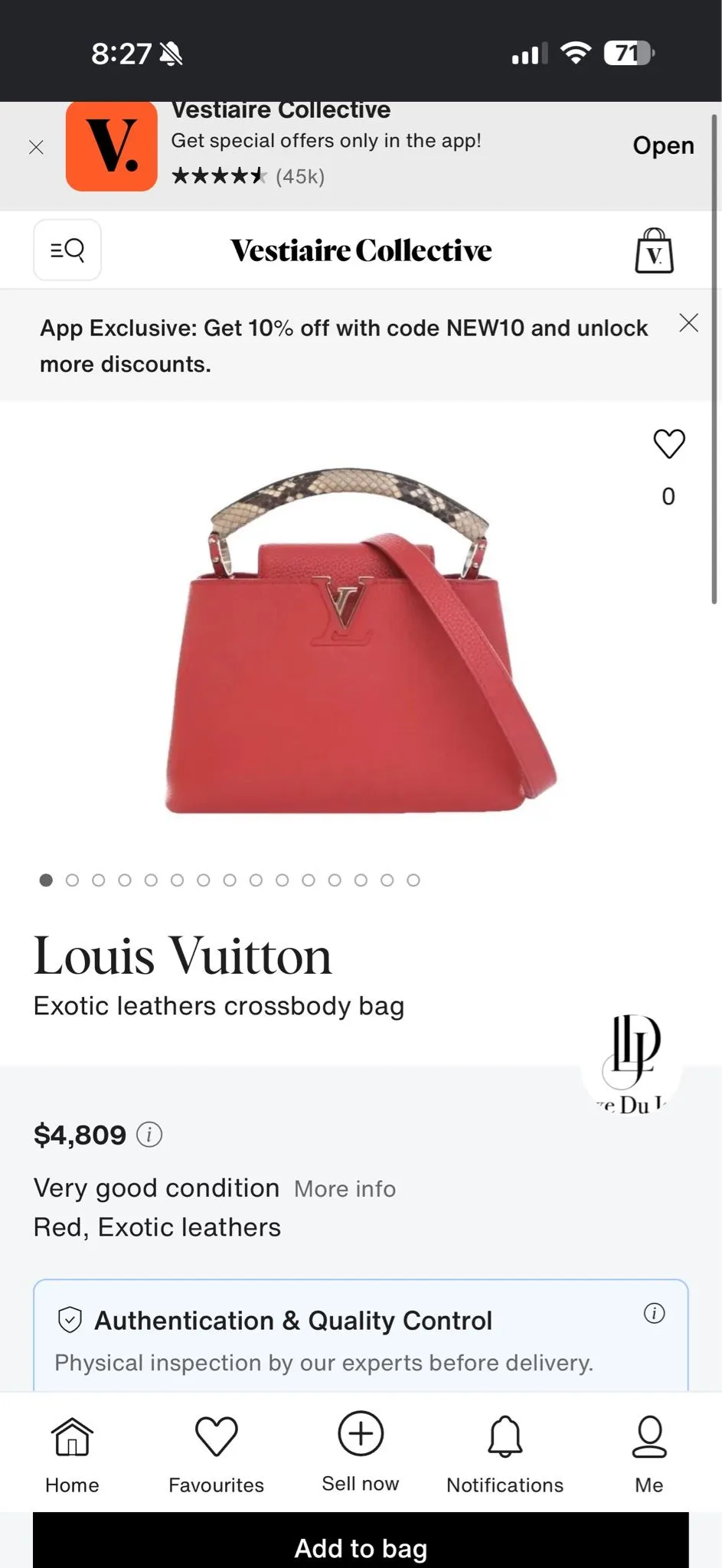The width and height of the screenshot is (722, 1568).
Task: Open the search menu button
Action: click(x=67, y=250)
